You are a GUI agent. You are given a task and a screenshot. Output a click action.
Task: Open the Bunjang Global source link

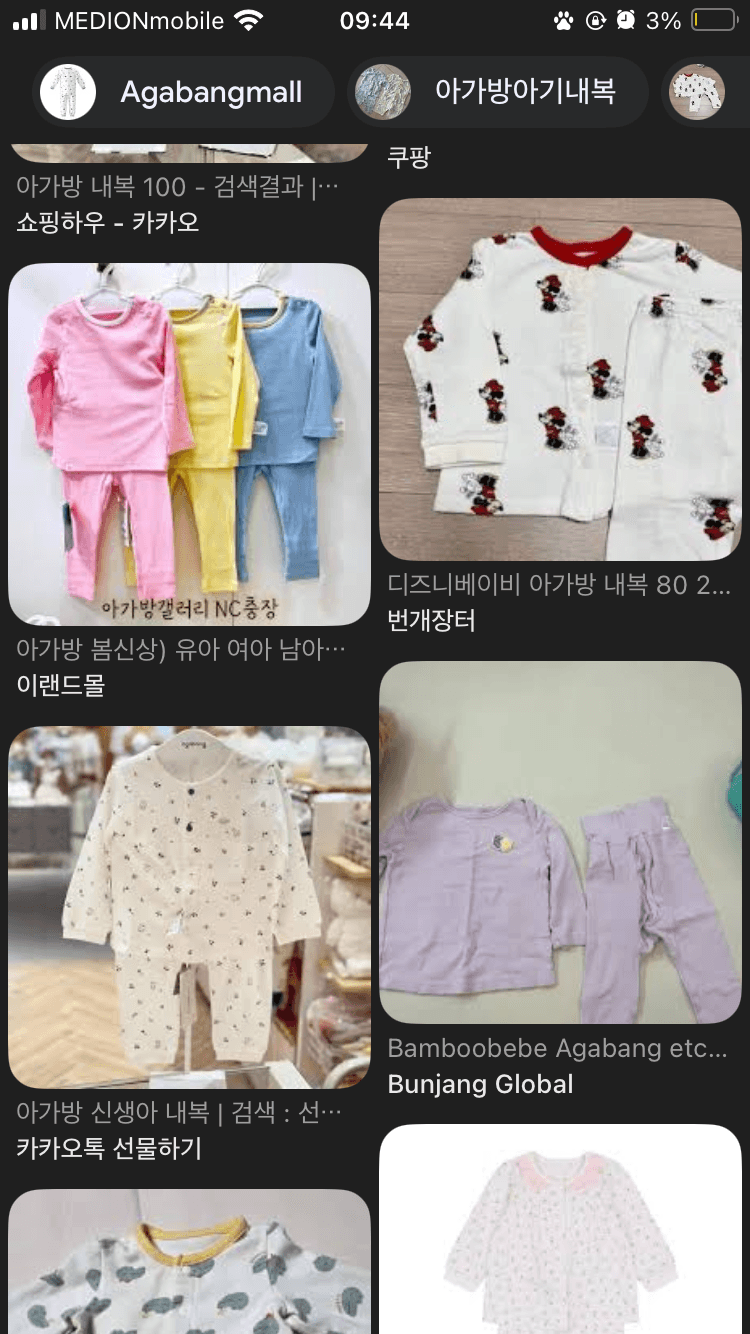[x=480, y=1083]
